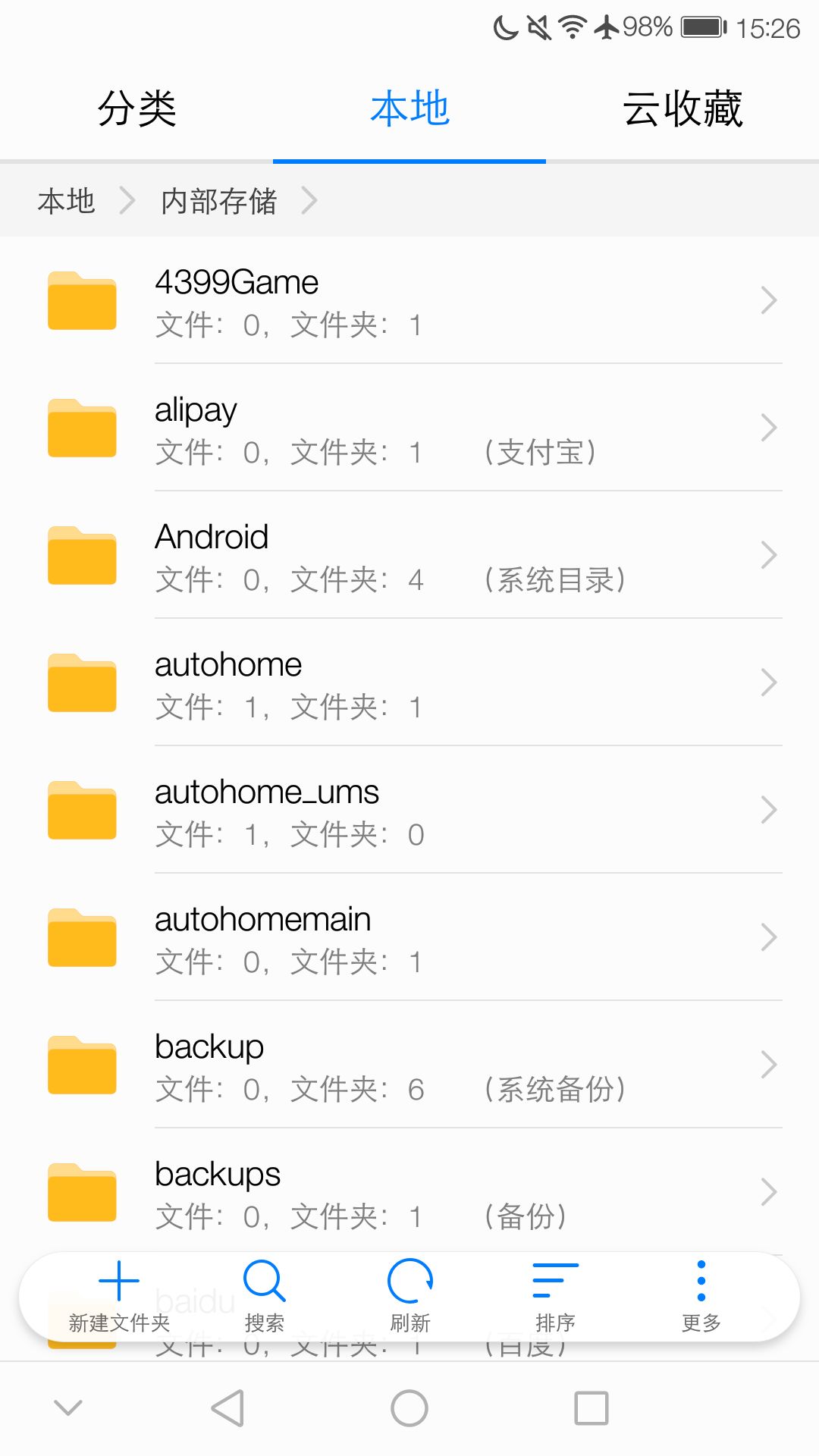Expand the autohome_ums folder chevron
The height and width of the screenshot is (1456, 819).
tap(767, 811)
